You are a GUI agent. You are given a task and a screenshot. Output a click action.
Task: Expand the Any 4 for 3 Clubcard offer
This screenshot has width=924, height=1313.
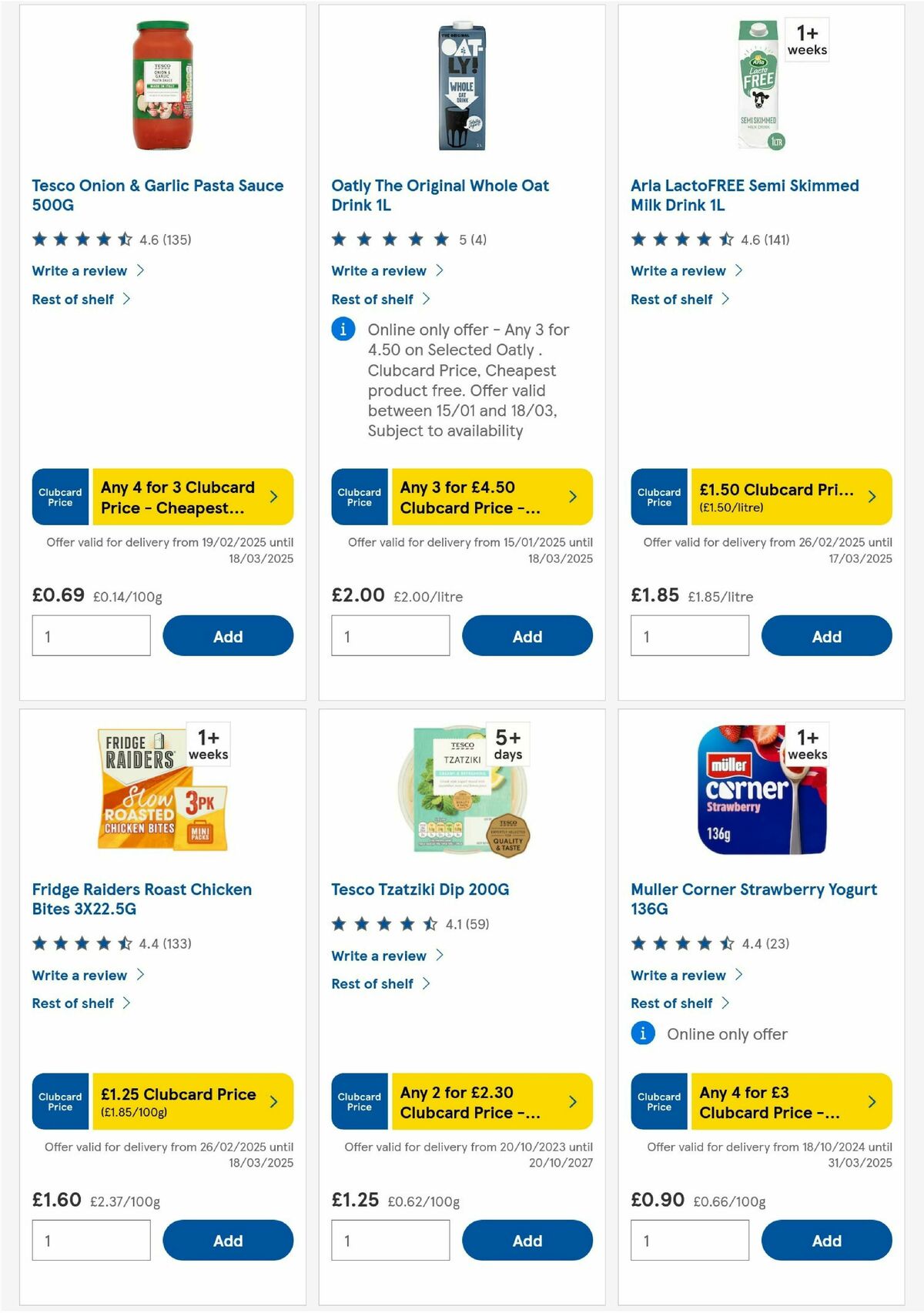coord(273,497)
